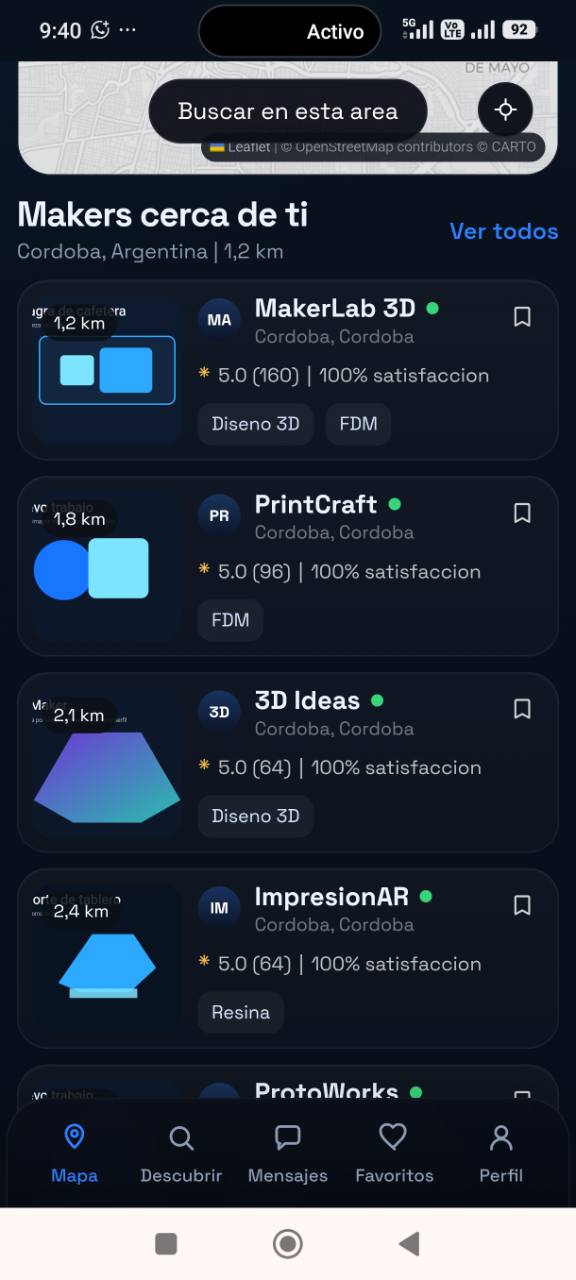Viewport: 576px width, 1280px height.
Task: Select the Mapa tab
Action: click(74, 1153)
